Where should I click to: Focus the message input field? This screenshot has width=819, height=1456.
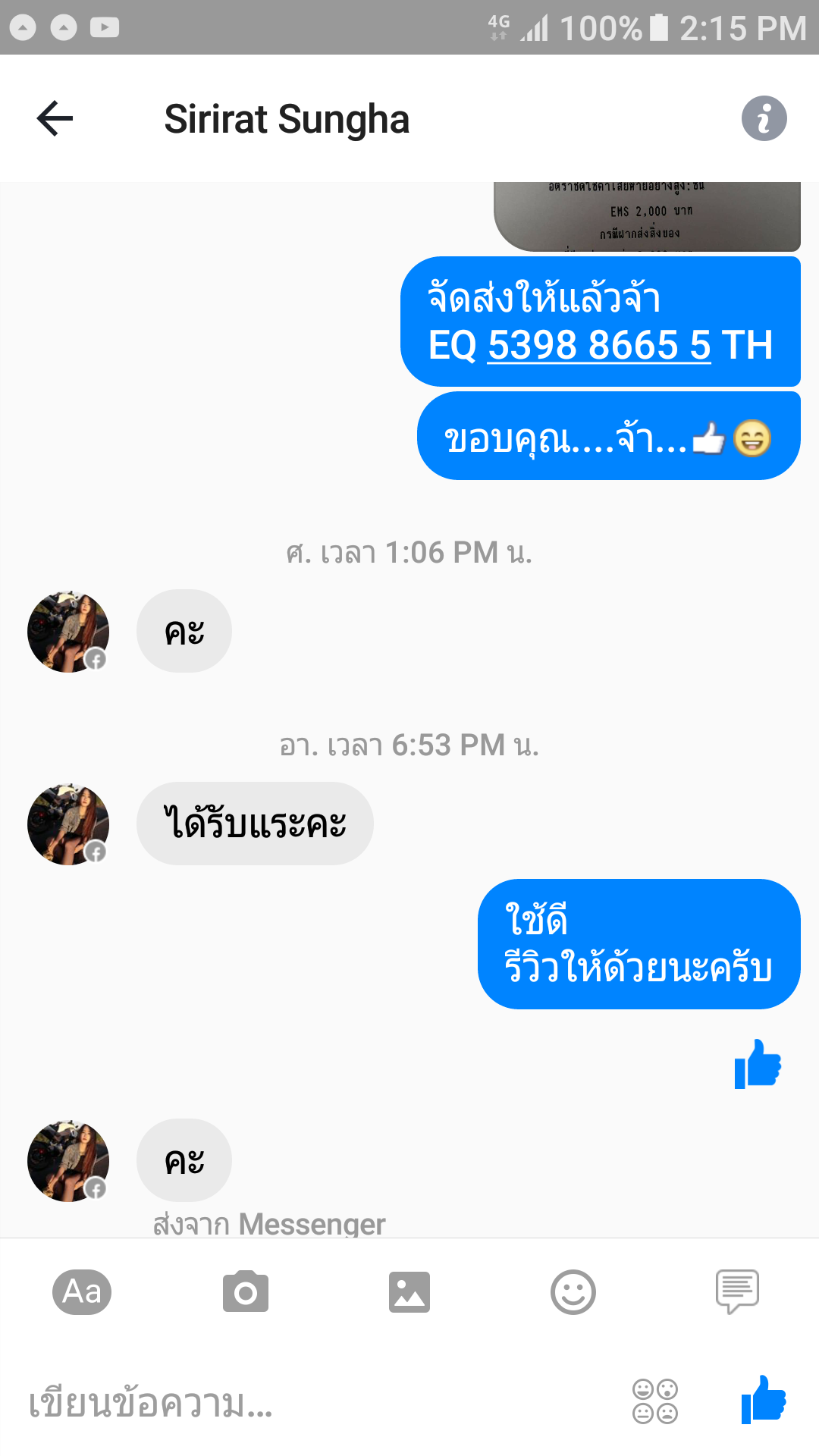(x=303, y=1403)
